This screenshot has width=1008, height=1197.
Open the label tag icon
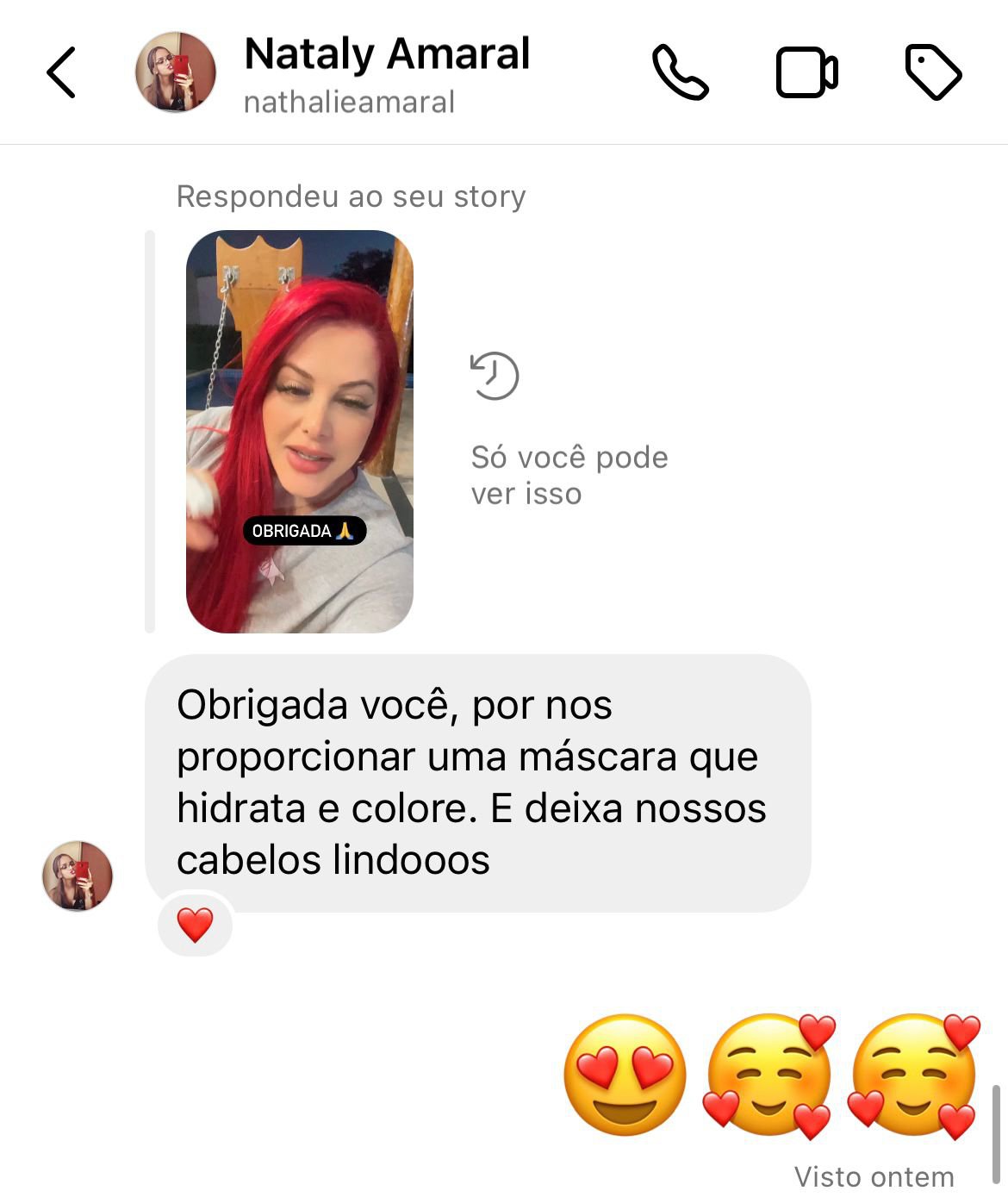[933, 72]
